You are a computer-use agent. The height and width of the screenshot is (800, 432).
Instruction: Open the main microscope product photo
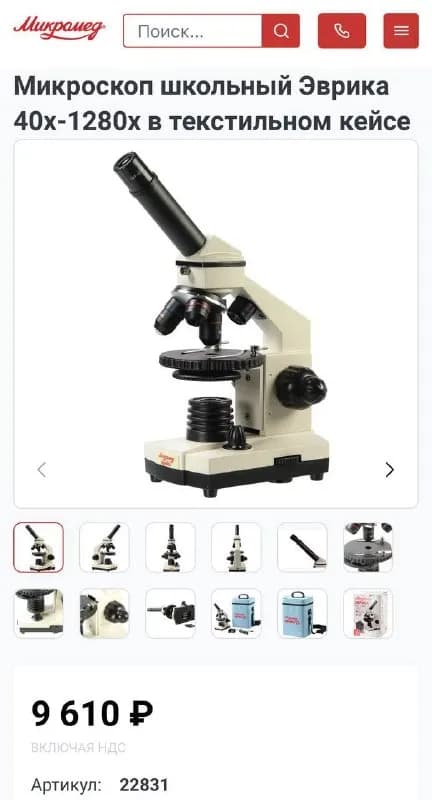click(216, 324)
